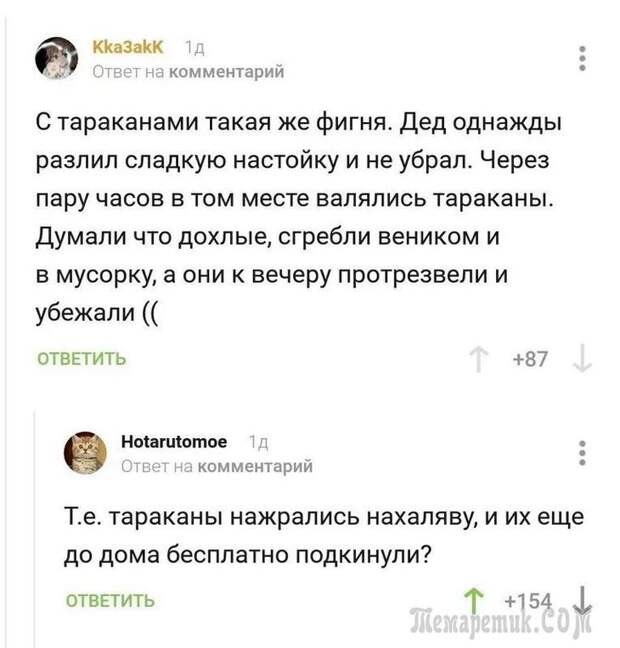620x648 pixels.
Task: Reply to KkaЗakK's comment
Action: pos(82,358)
